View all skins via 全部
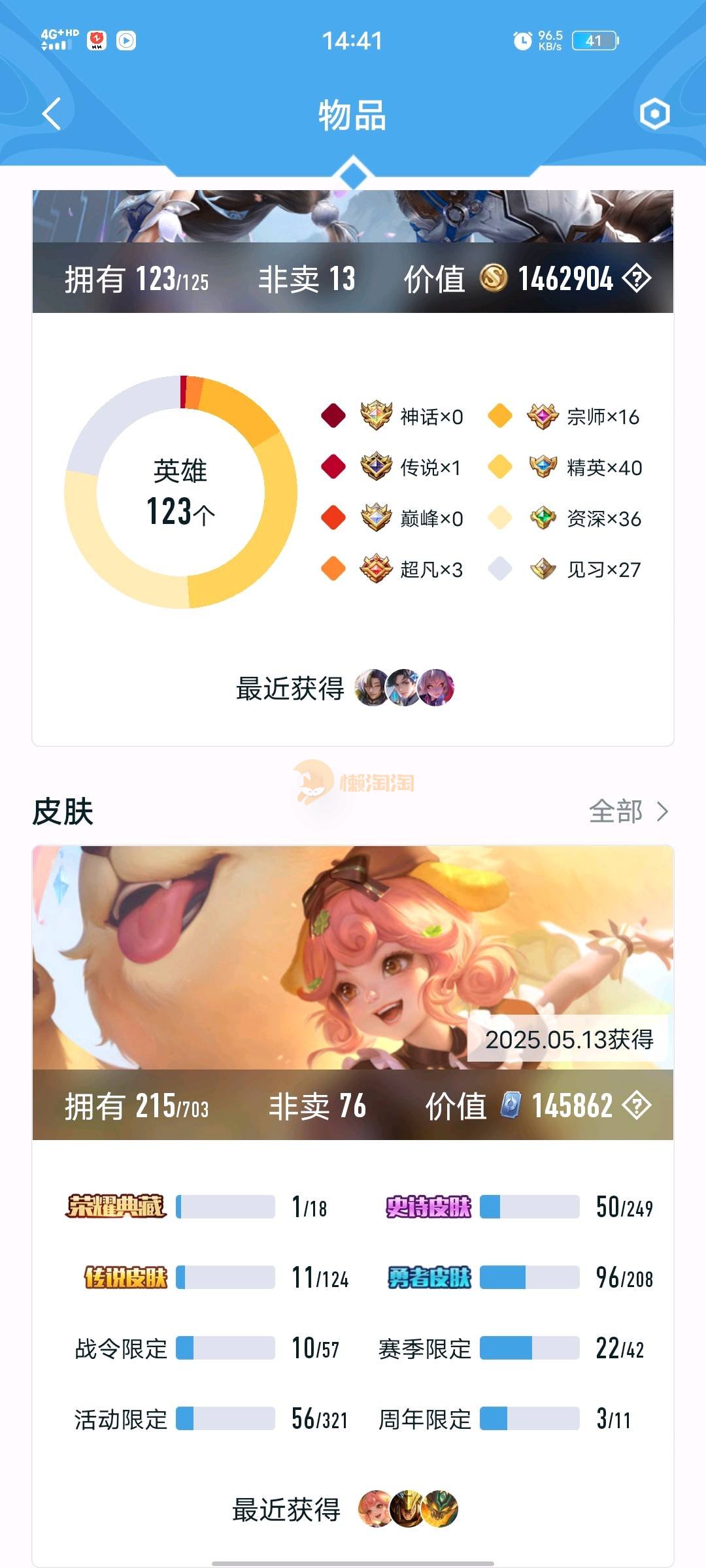 [x=628, y=811]
